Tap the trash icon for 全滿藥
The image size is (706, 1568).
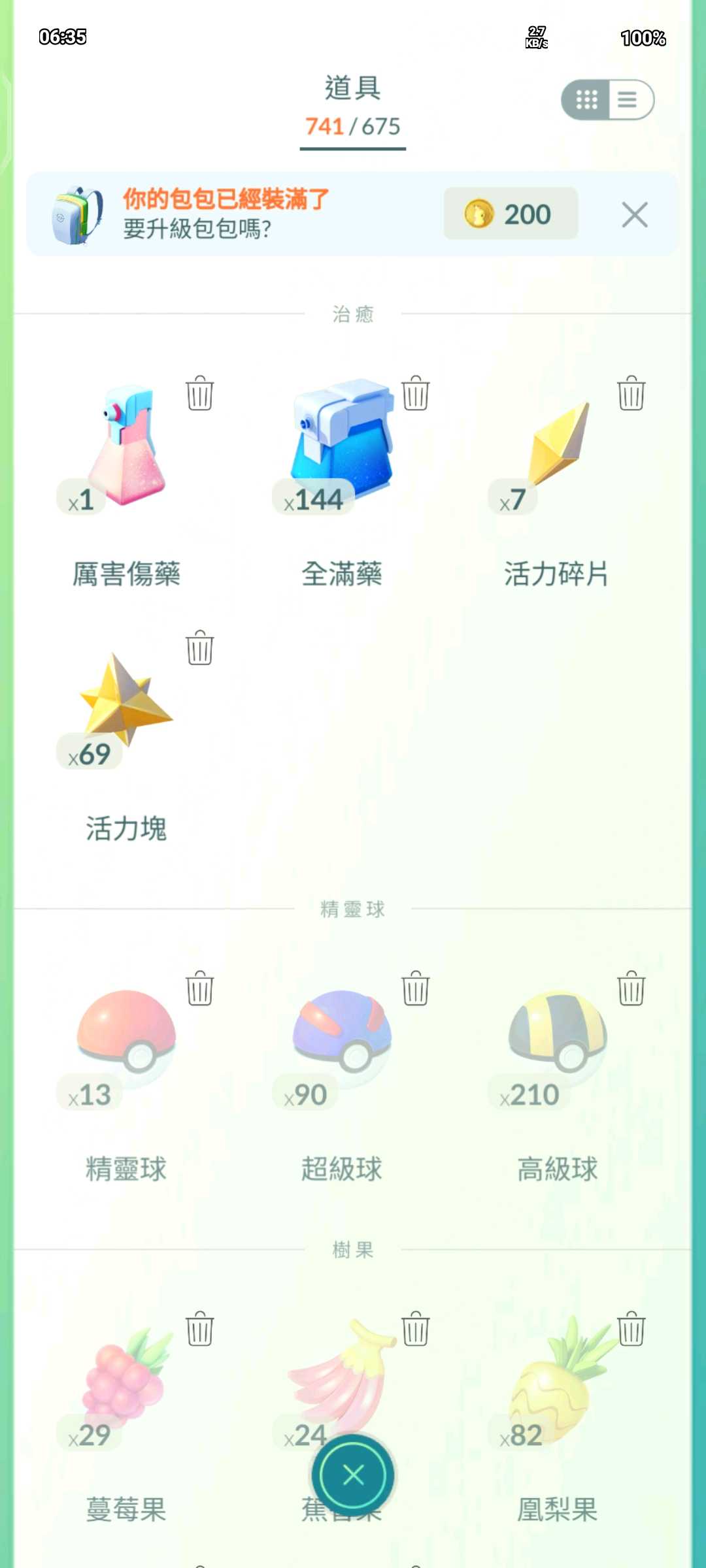pos(415,393)
